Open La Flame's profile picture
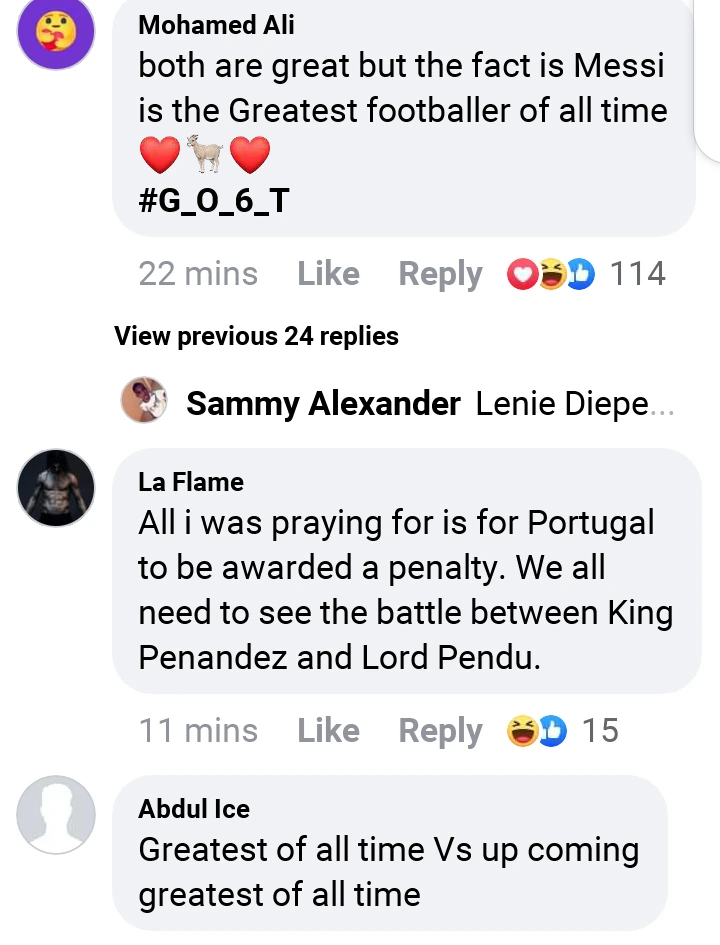Viewport: 720px width, 945px height. [57, 488]
